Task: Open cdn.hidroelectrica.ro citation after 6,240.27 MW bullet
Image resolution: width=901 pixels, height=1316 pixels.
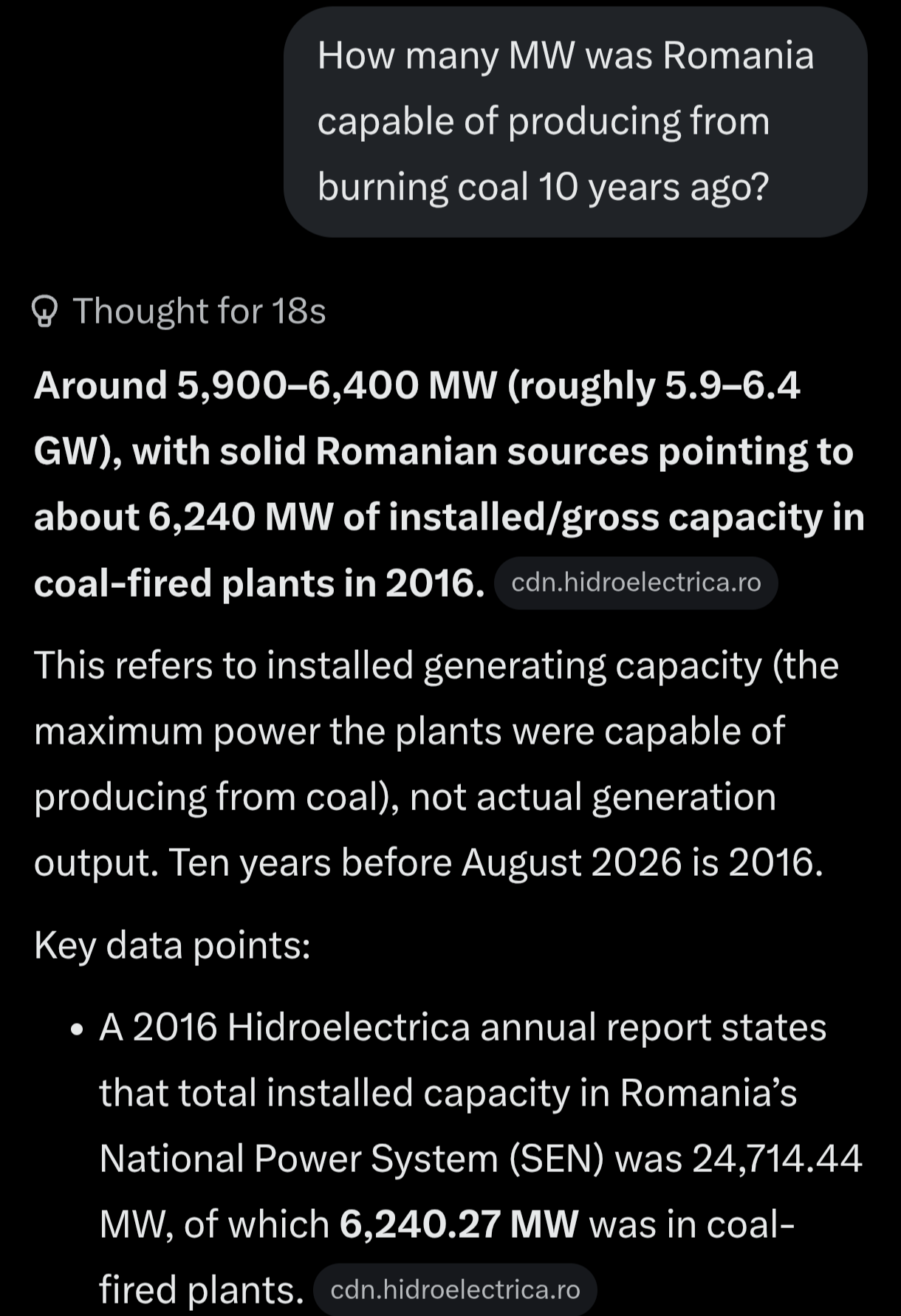Action: (455, 1289)
